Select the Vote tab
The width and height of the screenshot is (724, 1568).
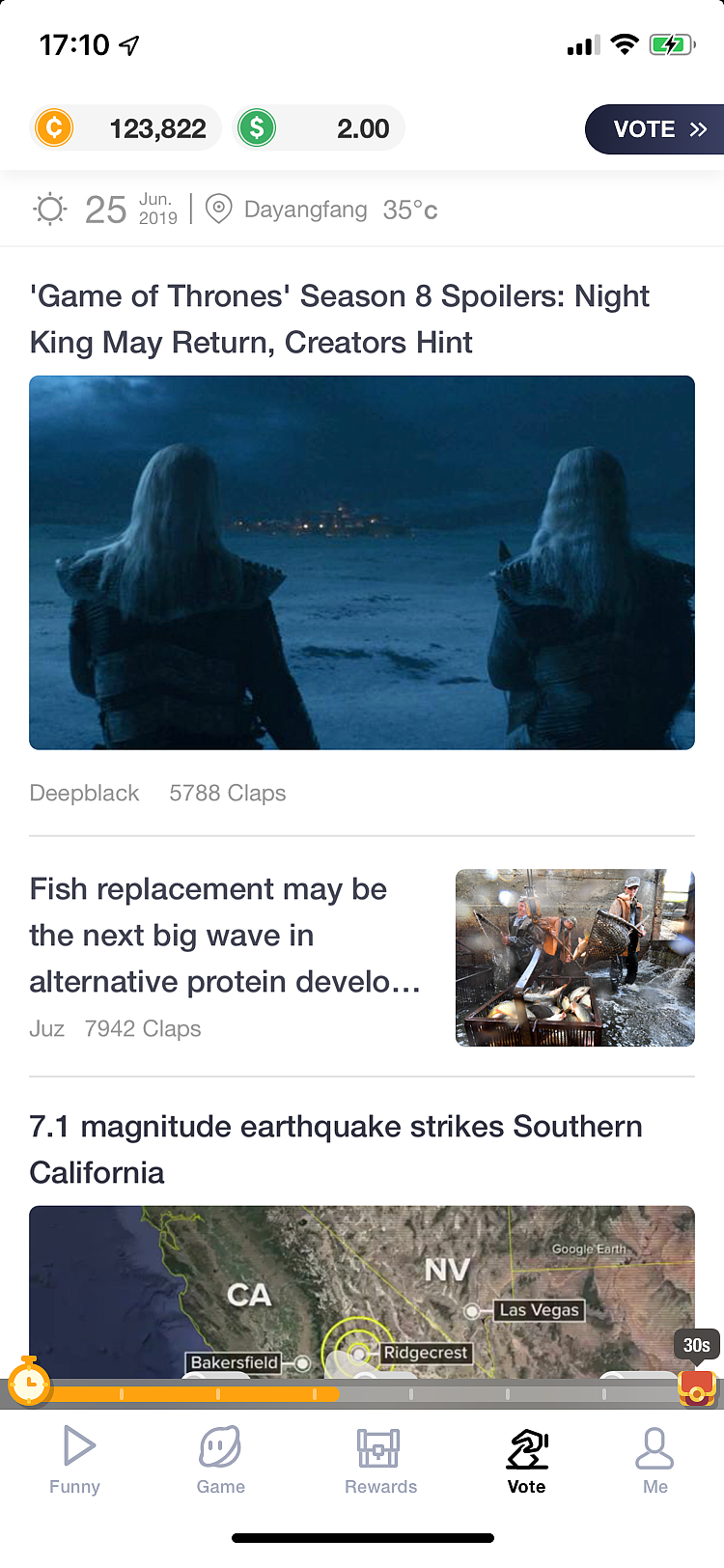pyautogui.click(x=527, y=1460)
